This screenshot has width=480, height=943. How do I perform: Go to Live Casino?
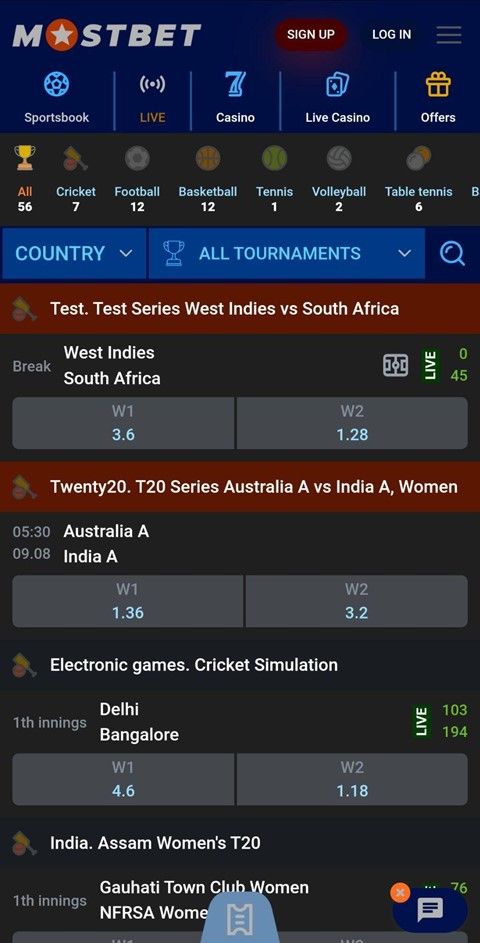click(337, 99)
